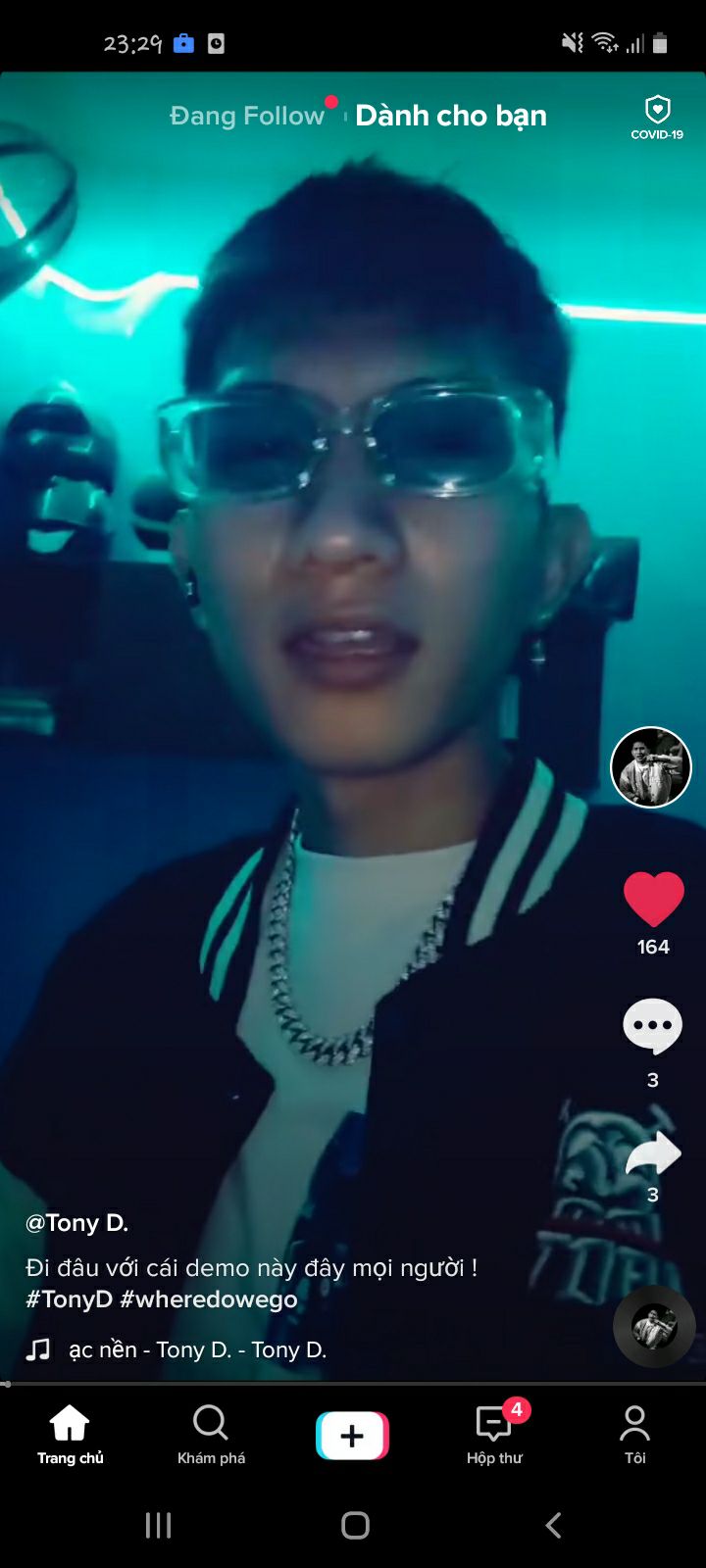Open the recent apps button

click(158, 1525)
